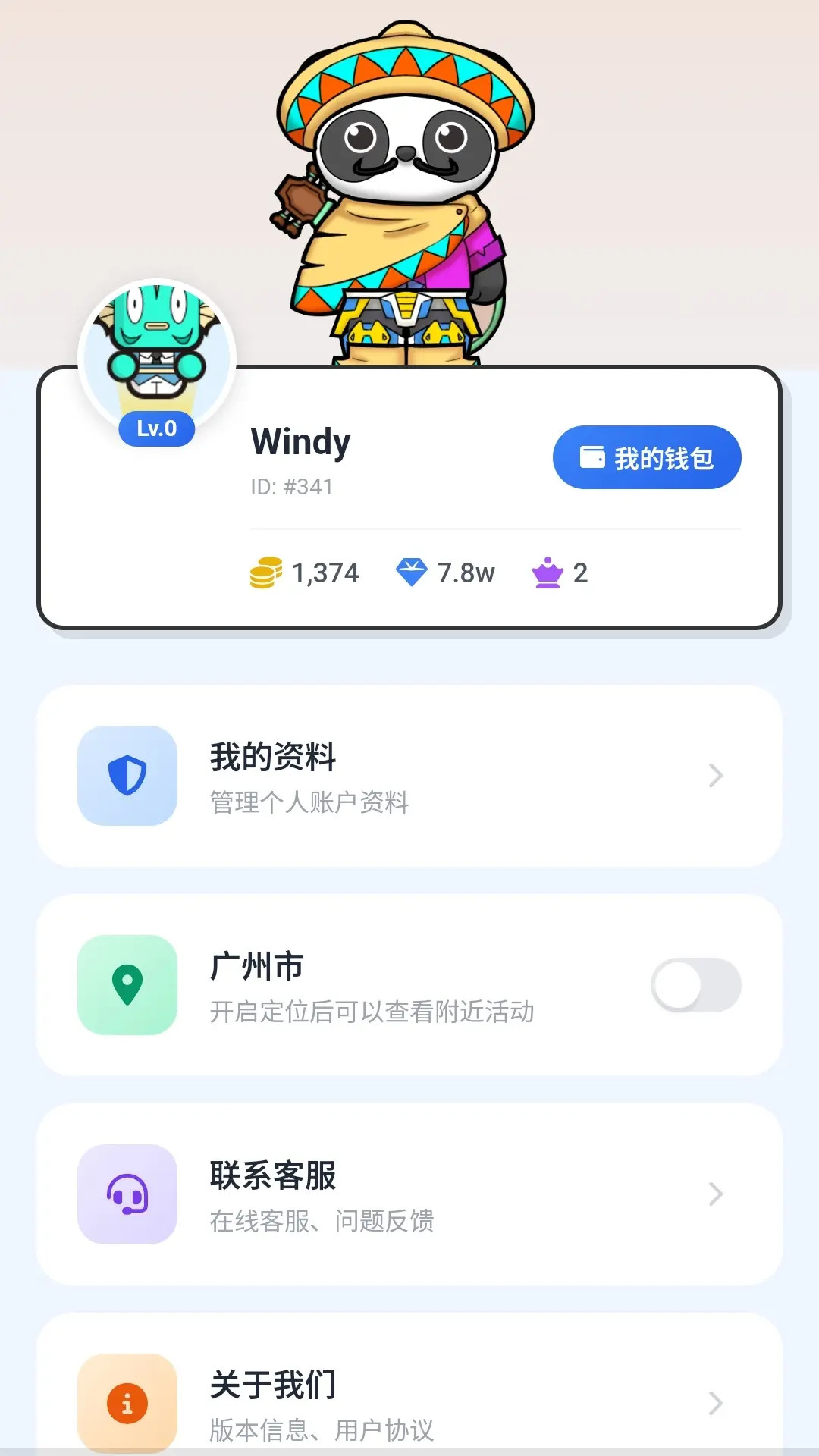Click the headset icon for 联系客服
The height and width of the screenshot is (1456, 819).
click(127, 1195)
